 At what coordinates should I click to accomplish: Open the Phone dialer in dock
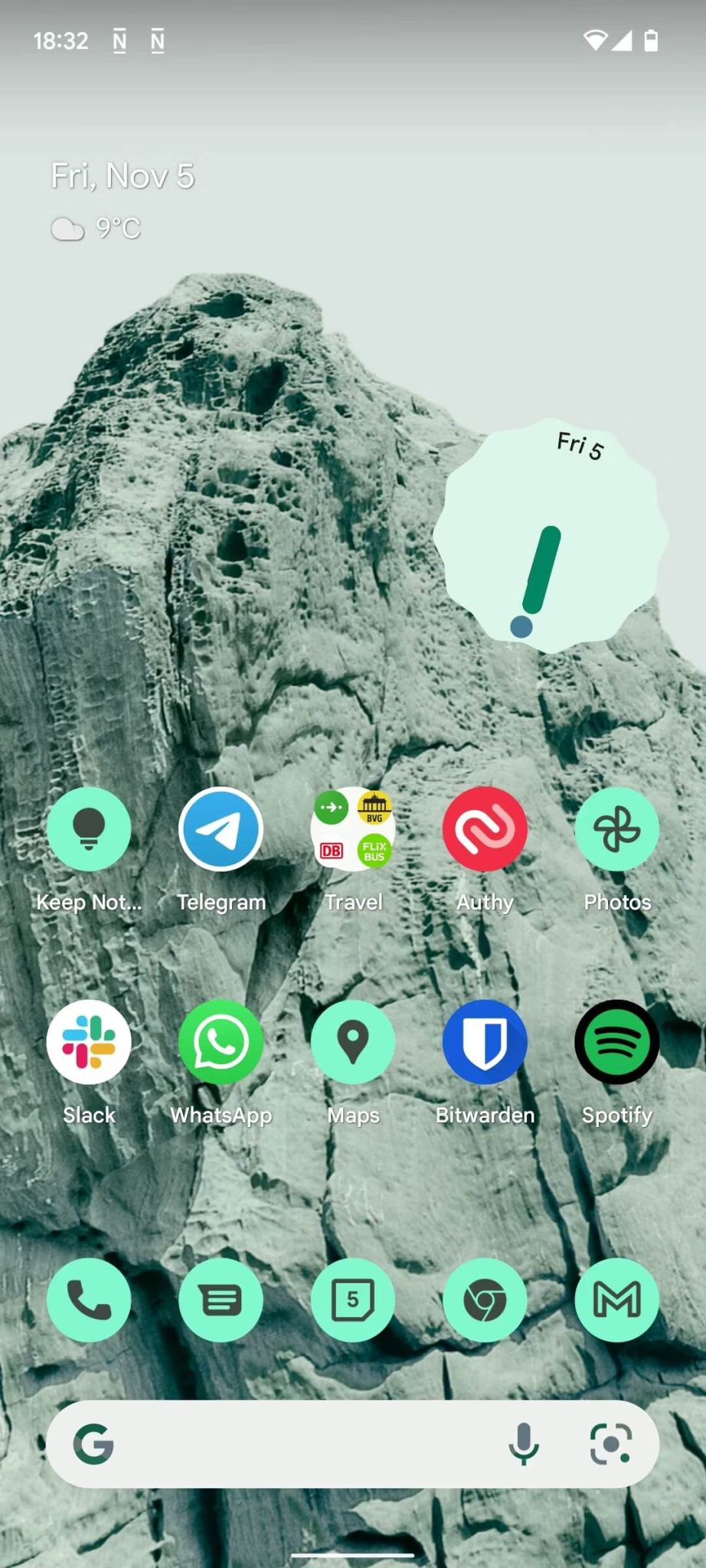click(x=89, y=1300)
